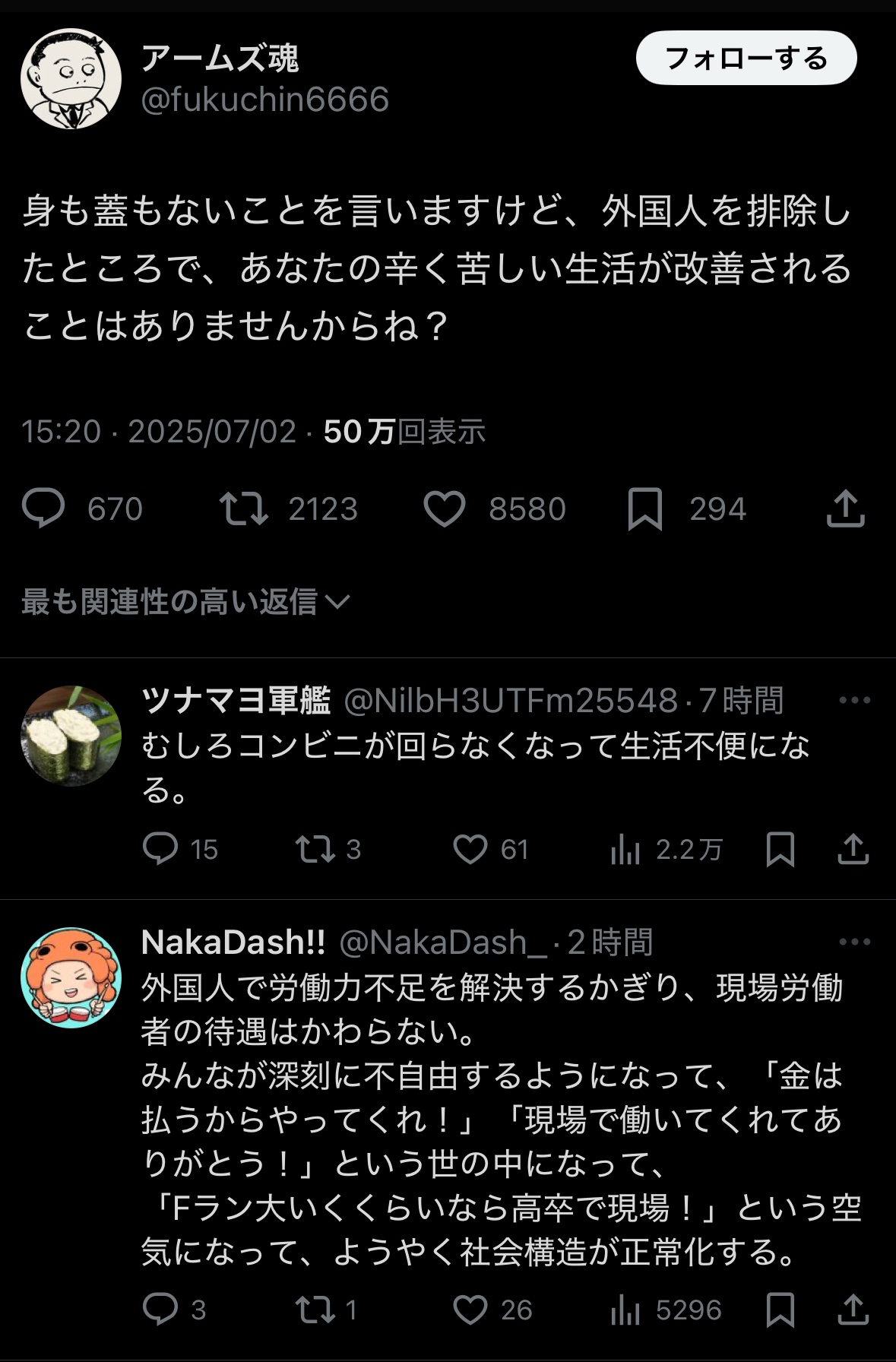The image size is (896, 1362).
Task: Open アームズ魂's profile picture
Action: point(71,78)
